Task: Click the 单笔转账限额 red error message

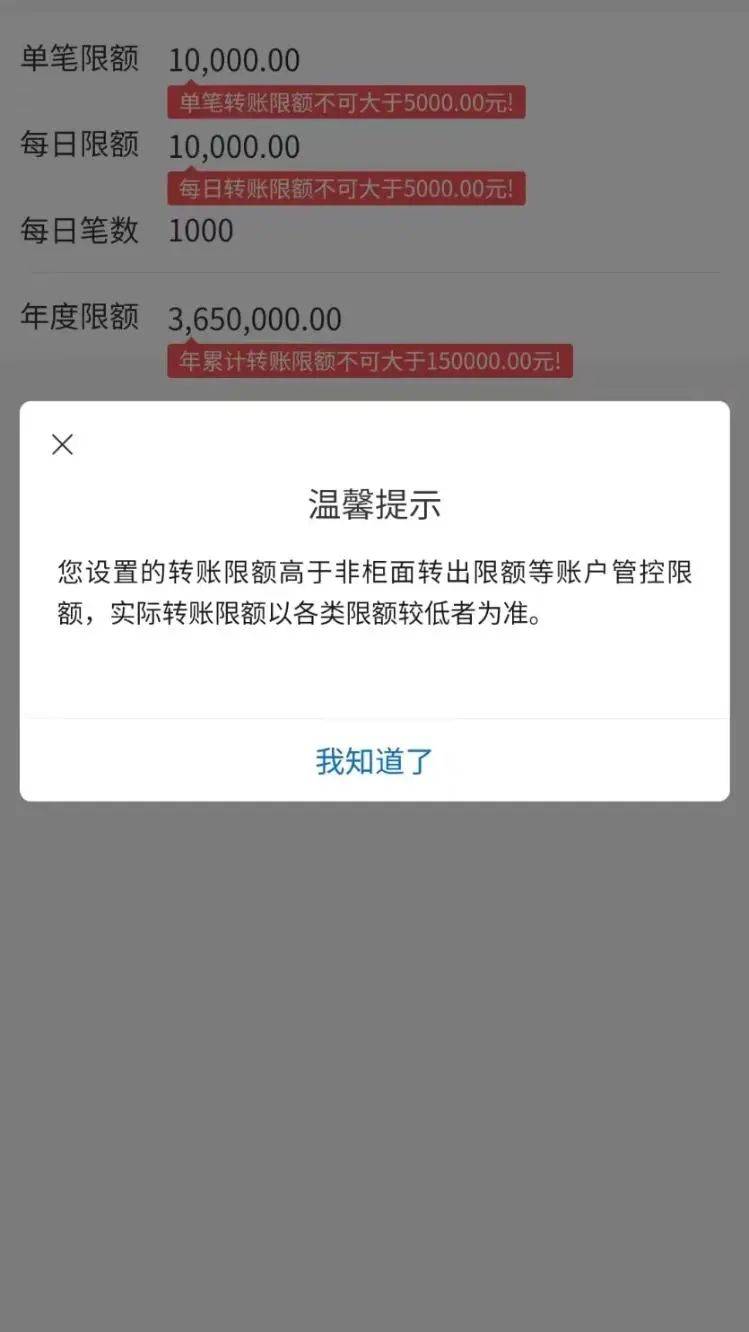Action: click(346, 102)
